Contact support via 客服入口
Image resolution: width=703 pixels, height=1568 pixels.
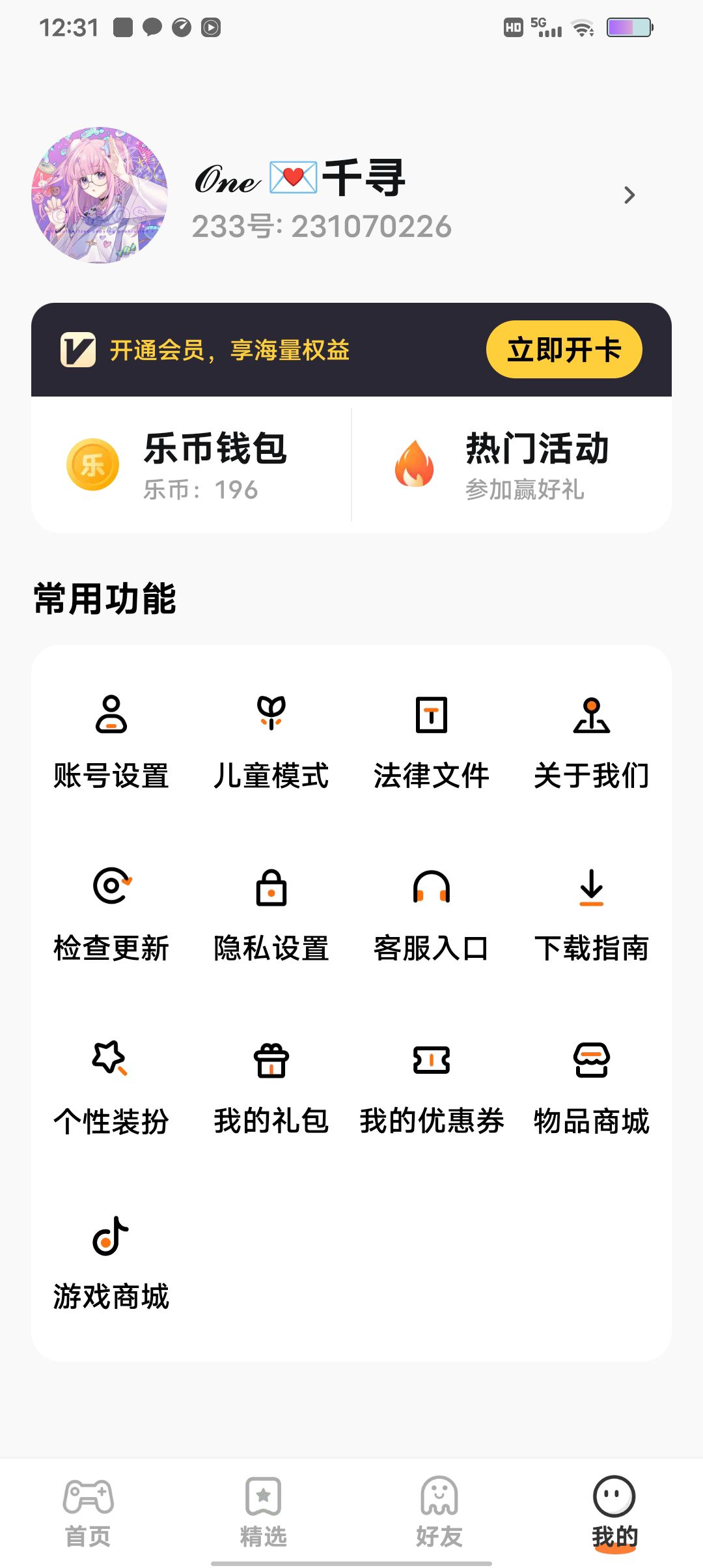click(x=432, y=914)
